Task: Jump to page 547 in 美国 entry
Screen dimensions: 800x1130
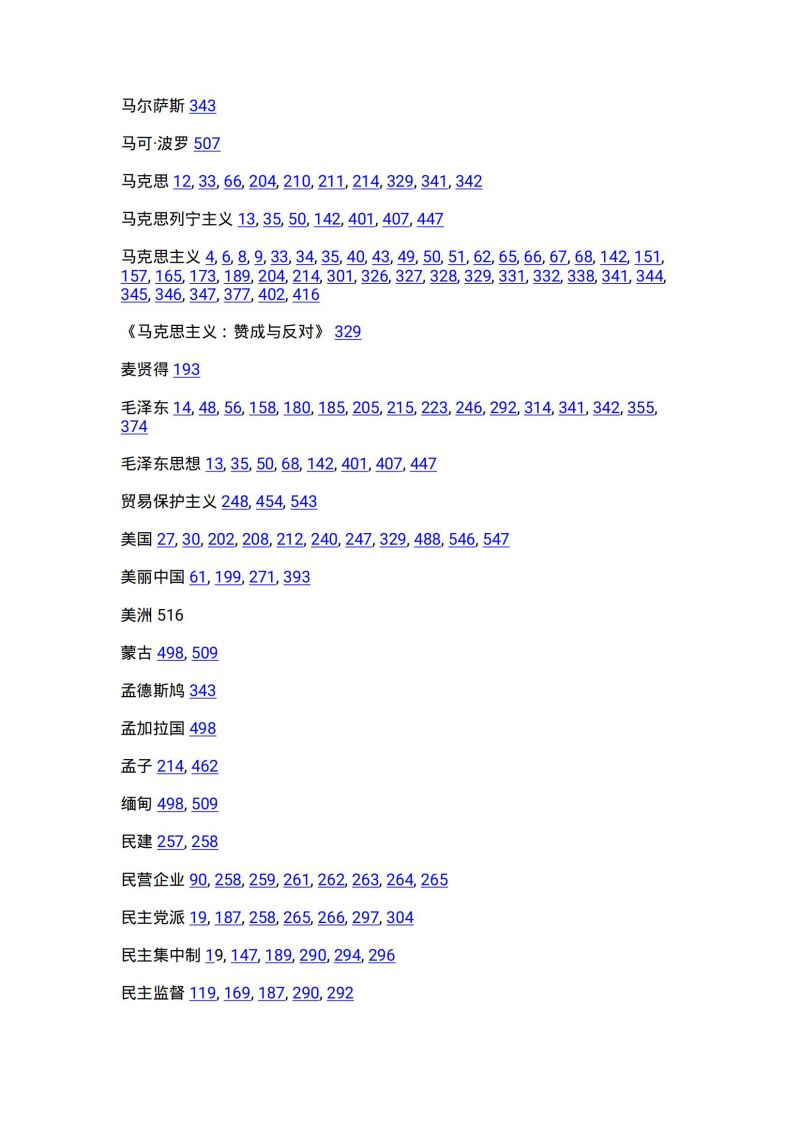Action: coord(496,540)
